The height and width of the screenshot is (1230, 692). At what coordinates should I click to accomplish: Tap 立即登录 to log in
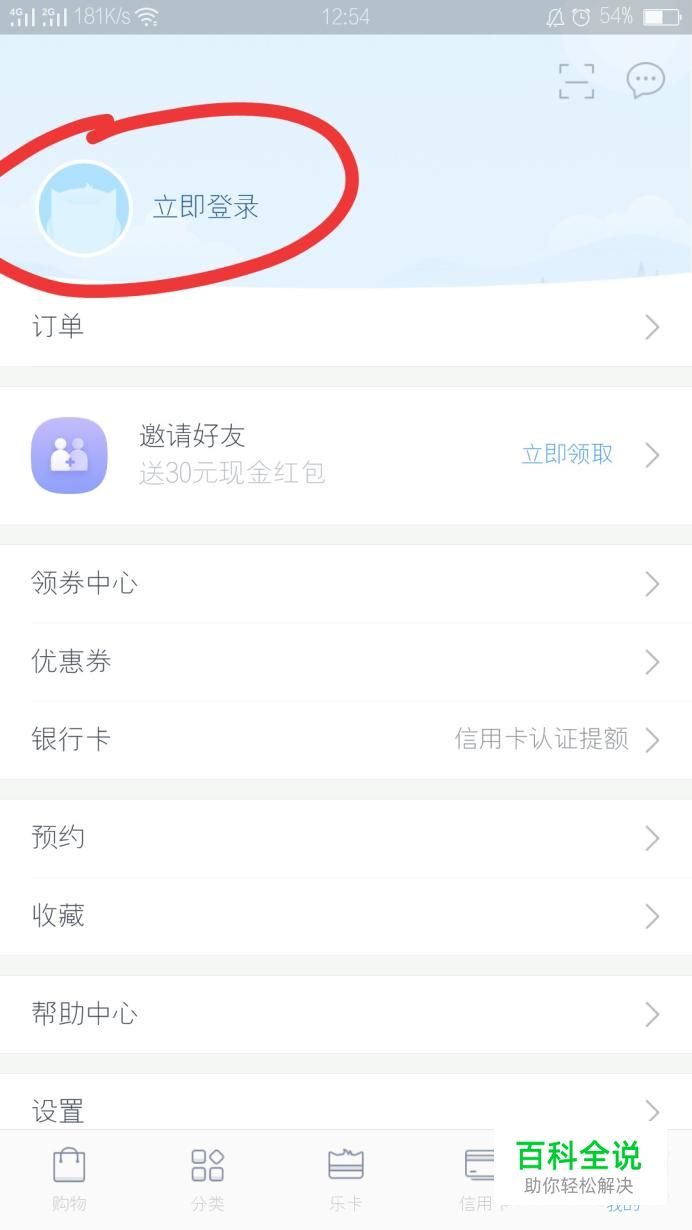[x=205, y=207]
